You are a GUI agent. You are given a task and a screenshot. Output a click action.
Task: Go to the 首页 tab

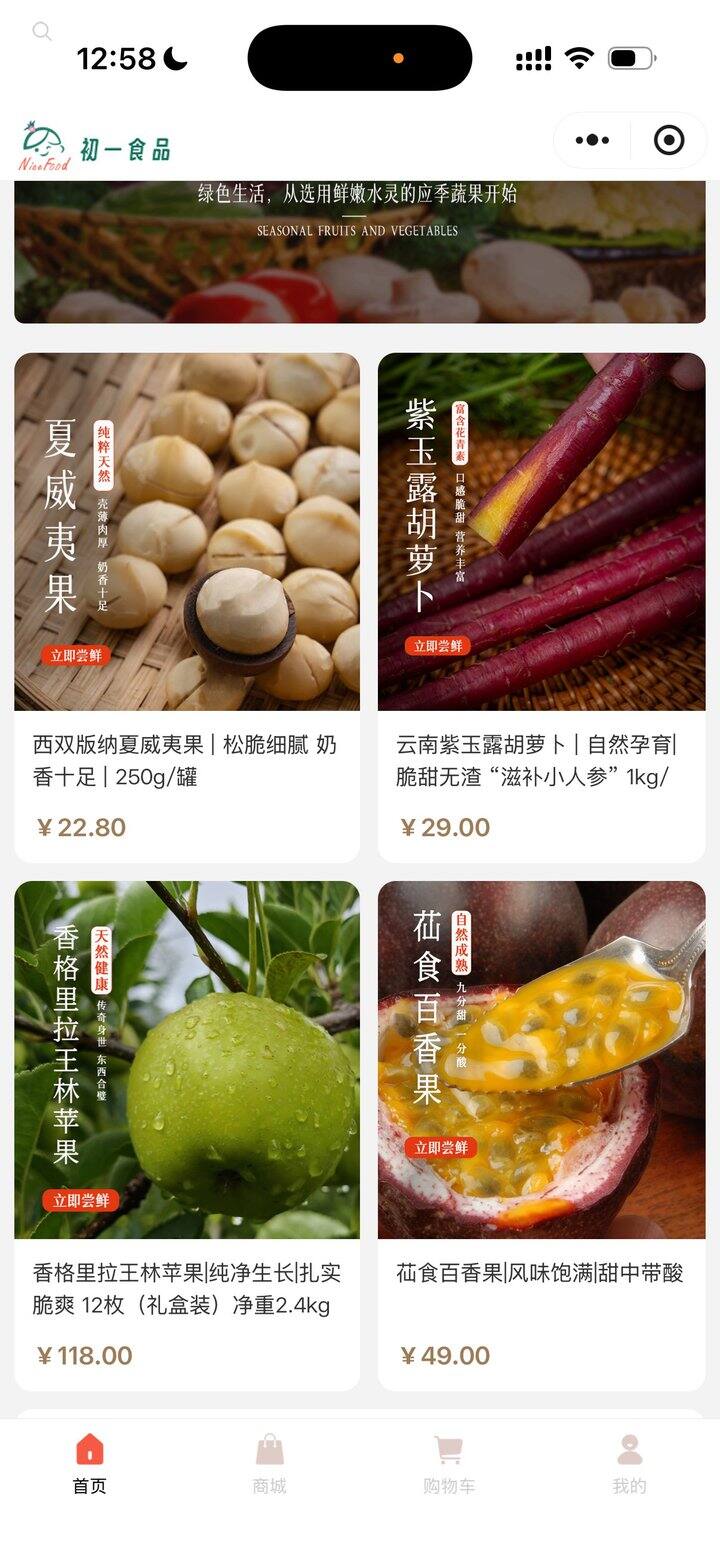coord(89,1464)
